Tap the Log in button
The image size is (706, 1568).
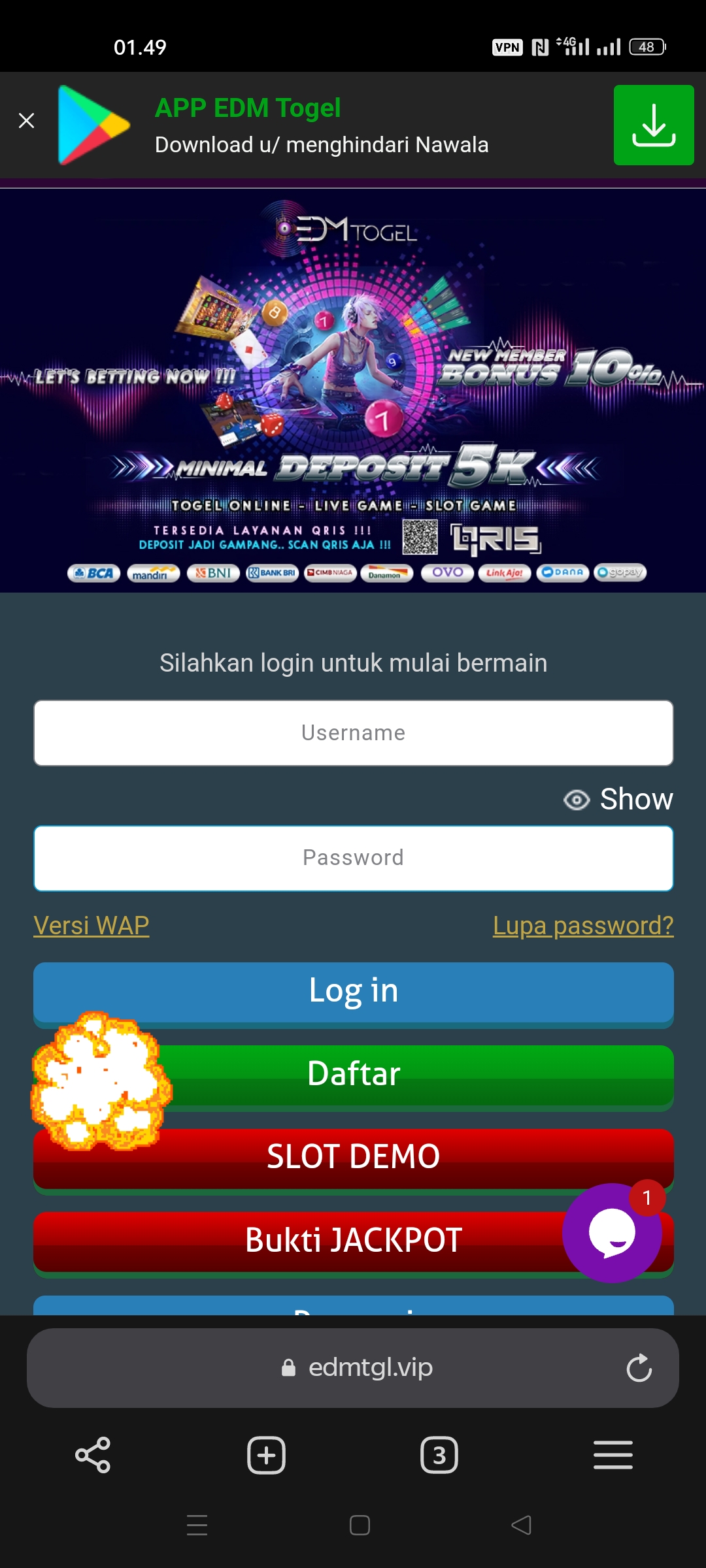click(353, 991)
